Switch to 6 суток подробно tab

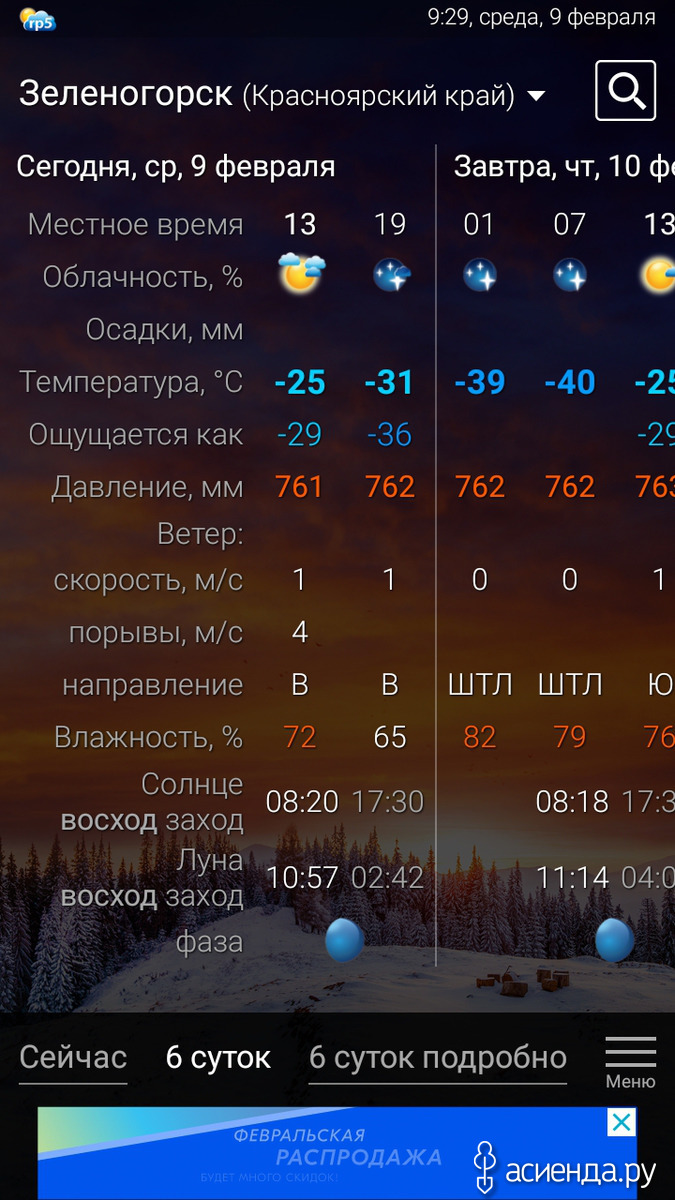[438, 1057]
